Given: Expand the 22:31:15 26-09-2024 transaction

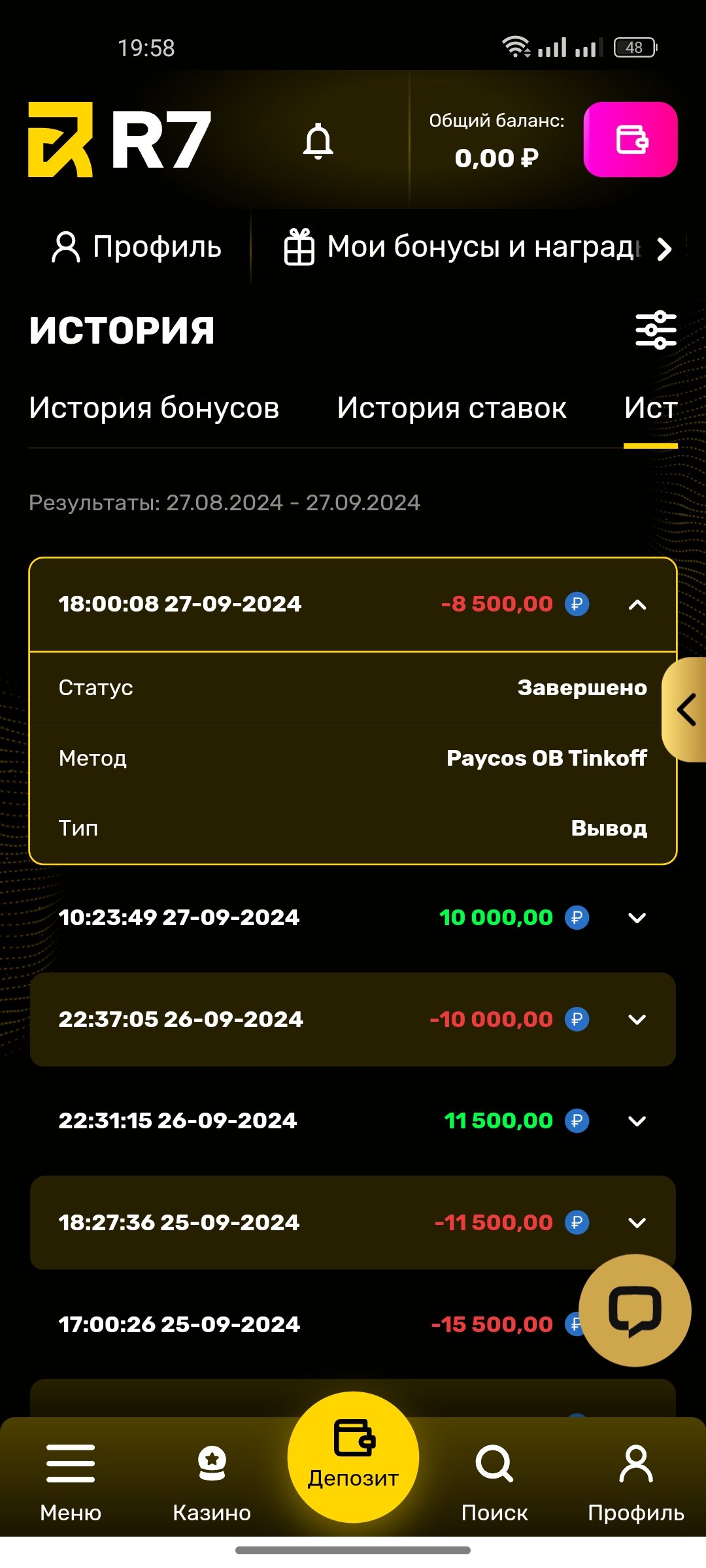Looking at the screenshot, I should 637,1121.
